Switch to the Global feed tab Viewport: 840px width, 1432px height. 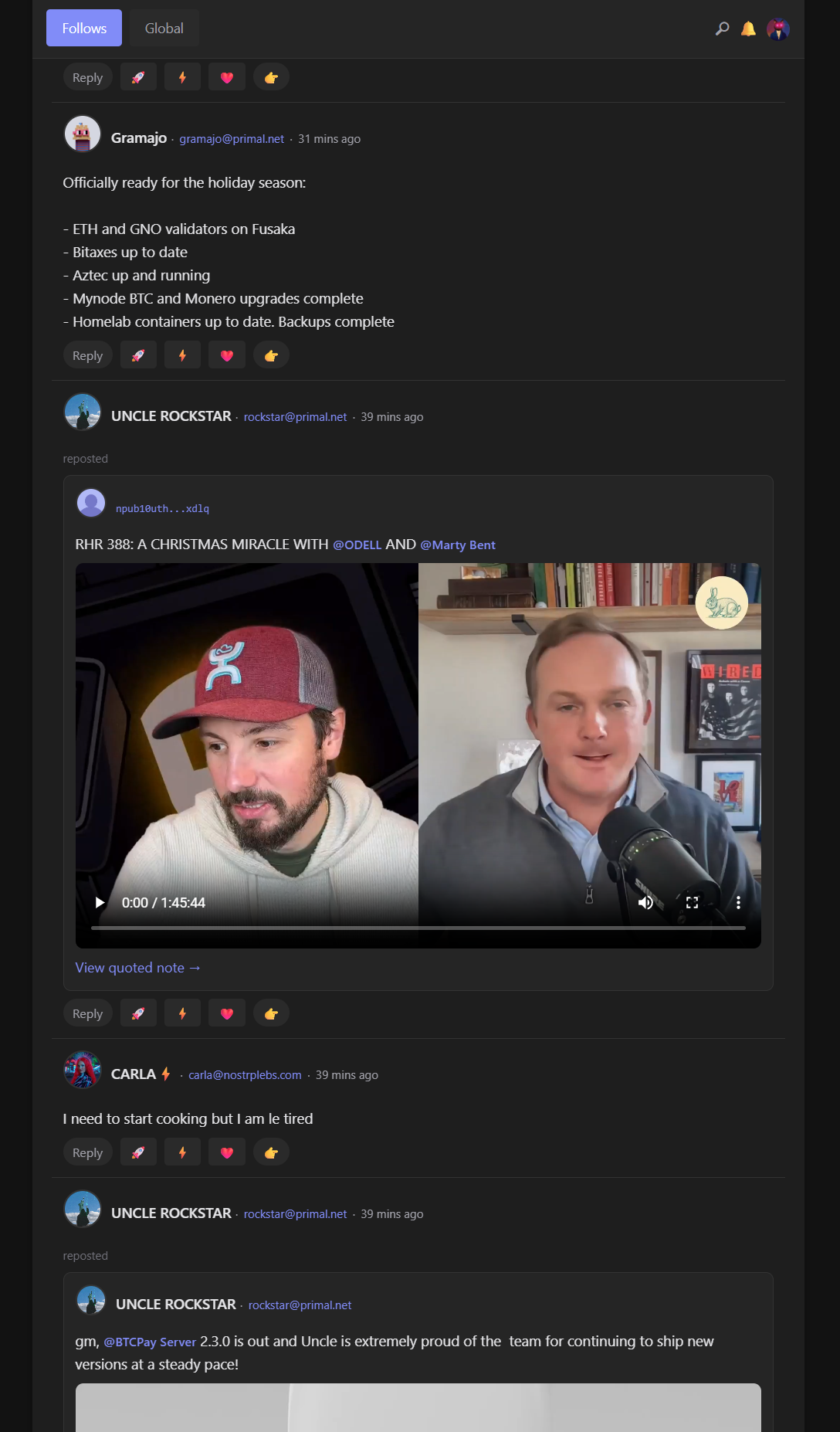tap(163, 28)
